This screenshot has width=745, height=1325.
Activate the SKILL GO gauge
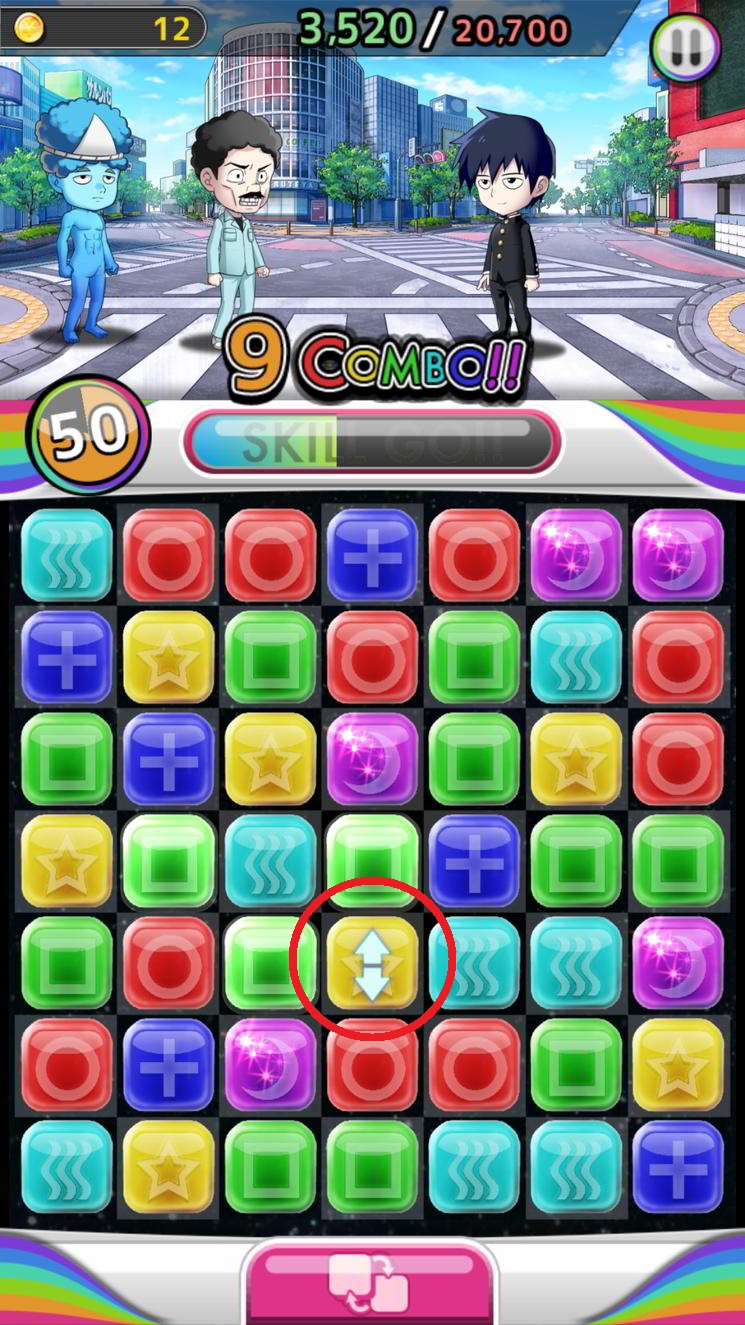point(371,442)
